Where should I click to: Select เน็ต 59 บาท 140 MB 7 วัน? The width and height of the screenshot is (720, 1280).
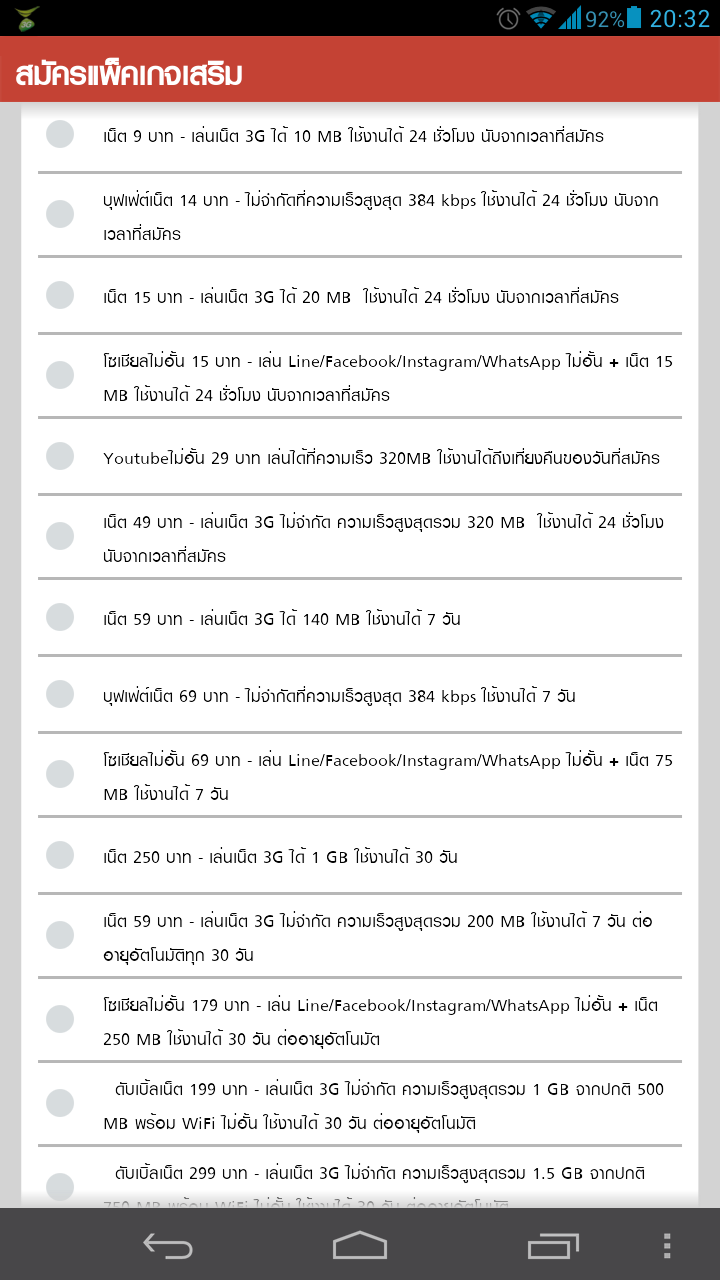(360, 617)
